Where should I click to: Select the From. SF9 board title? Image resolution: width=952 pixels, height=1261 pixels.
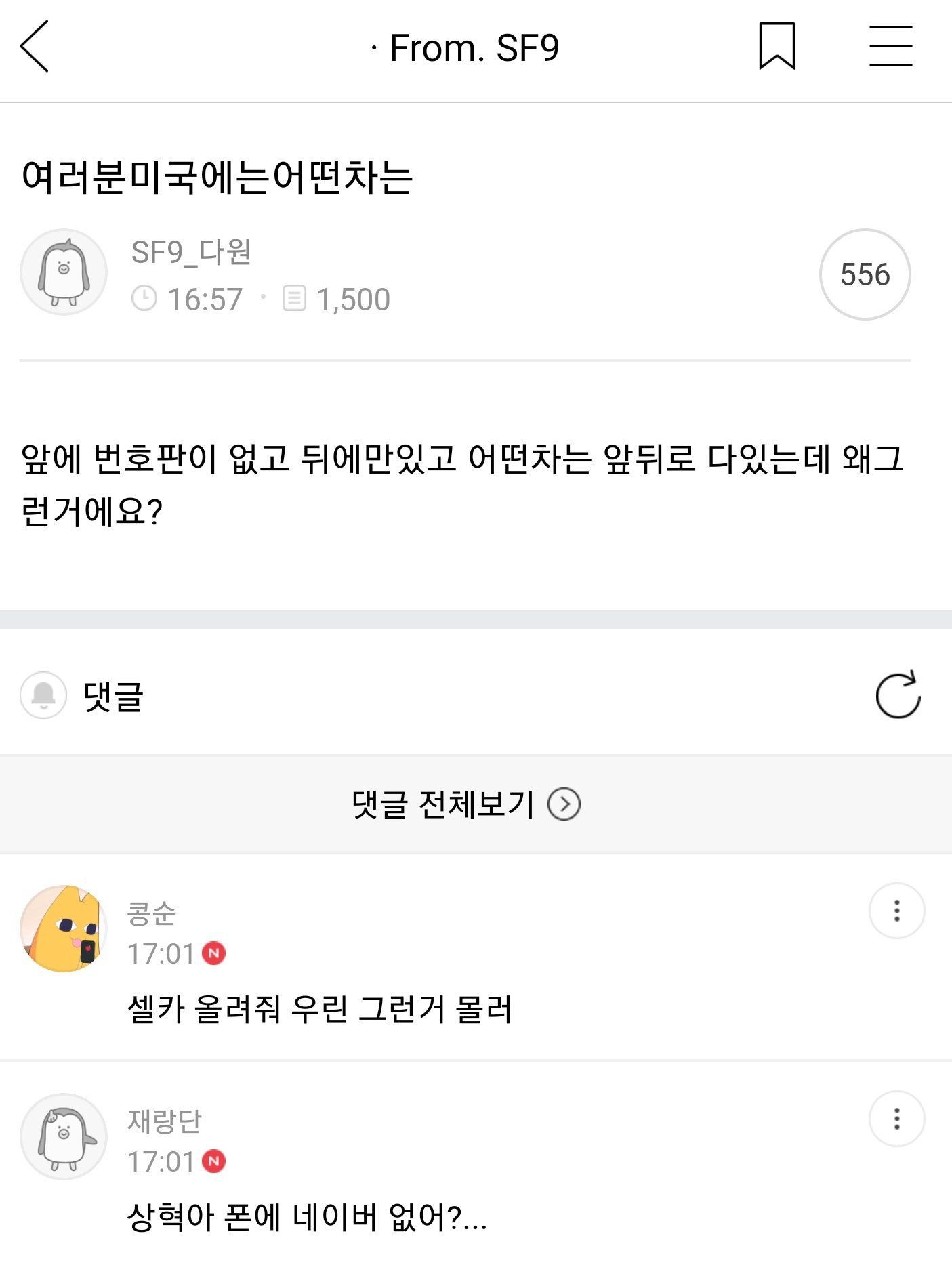(x=476, y=46)
